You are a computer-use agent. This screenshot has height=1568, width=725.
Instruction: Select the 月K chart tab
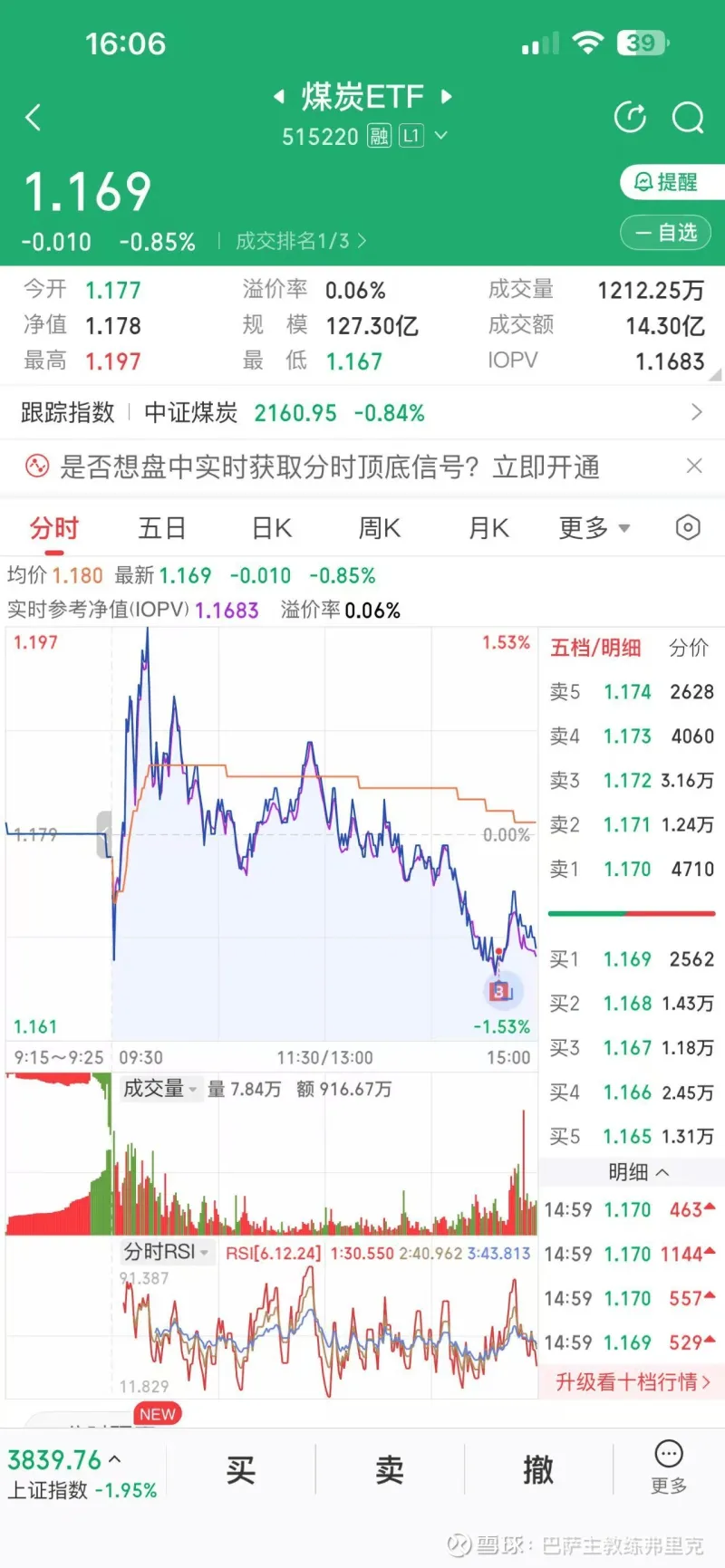pos(488,527)
